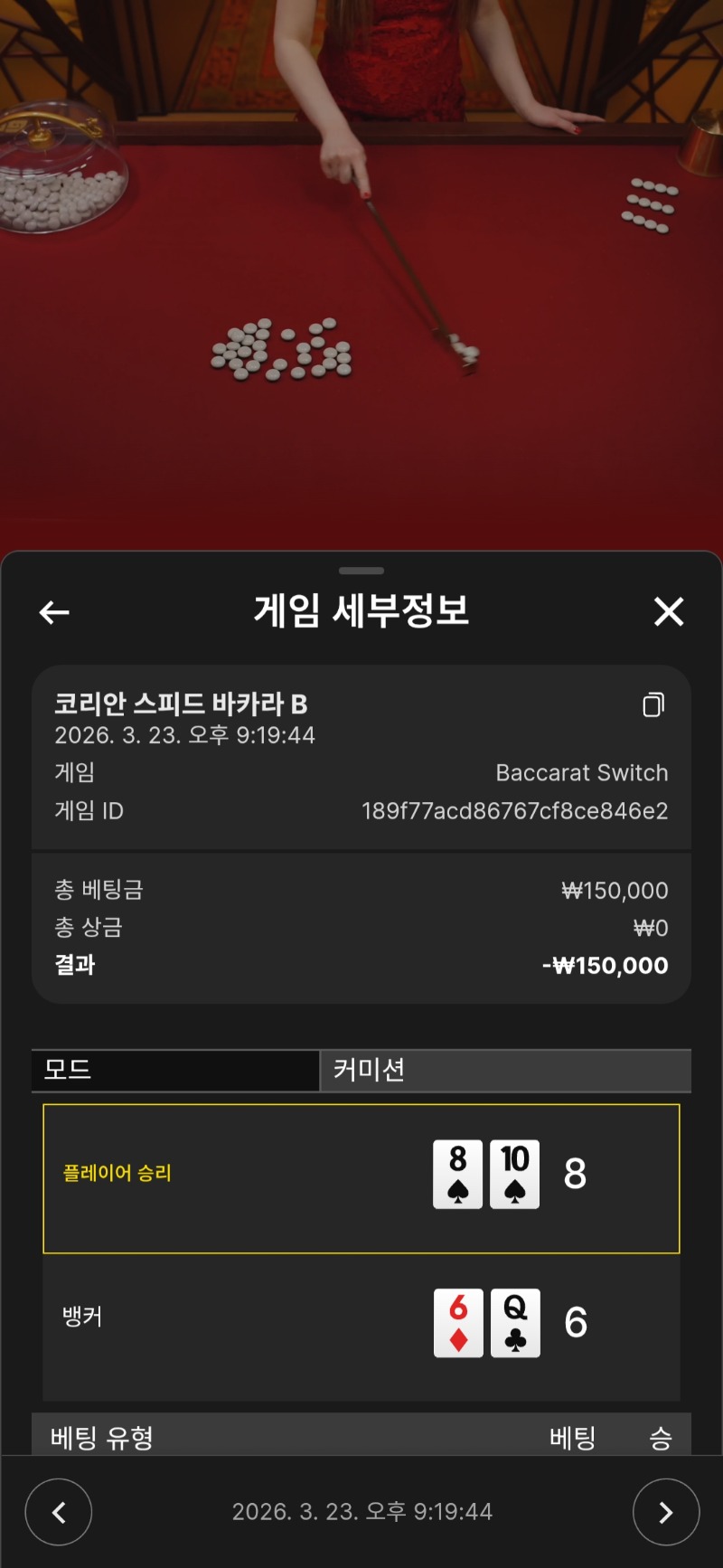Show the previous game round

point(59,1512)
